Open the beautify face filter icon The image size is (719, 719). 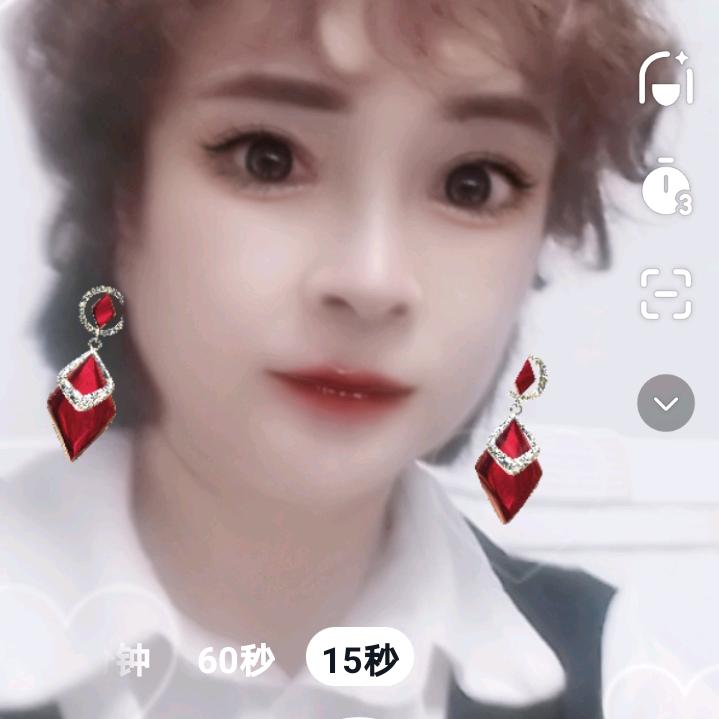tap(666, 78)
